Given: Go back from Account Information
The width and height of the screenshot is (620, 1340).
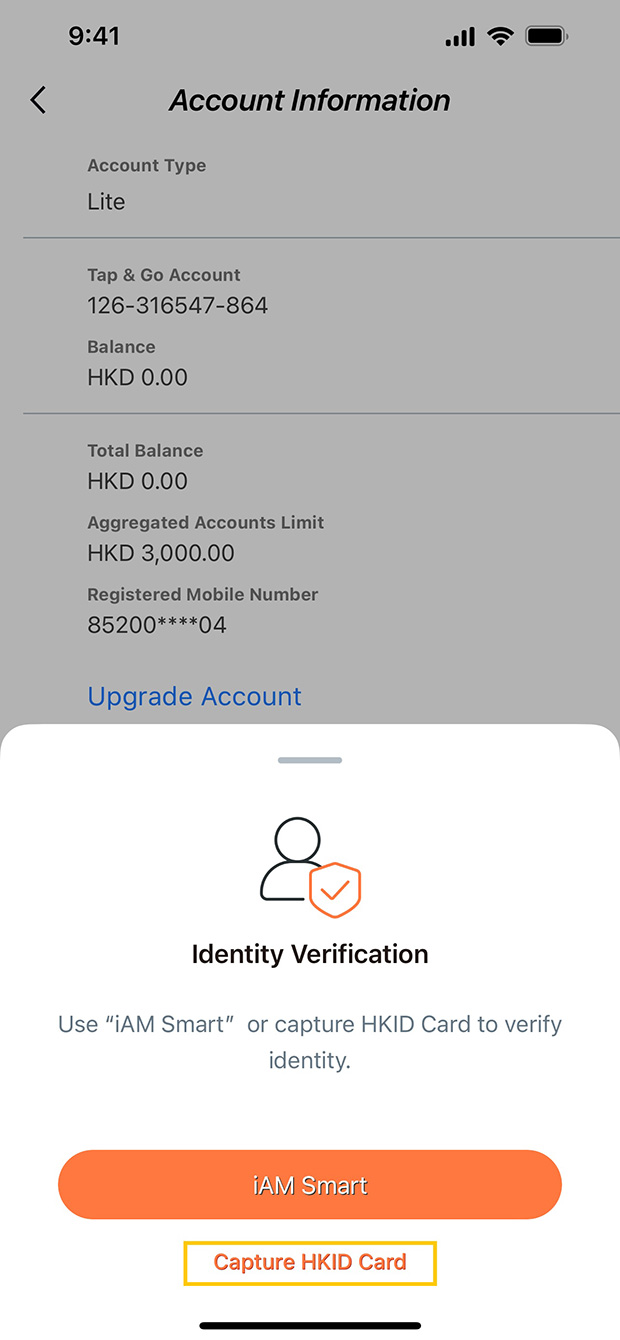Looking at the screenshot, I should 38,100.
